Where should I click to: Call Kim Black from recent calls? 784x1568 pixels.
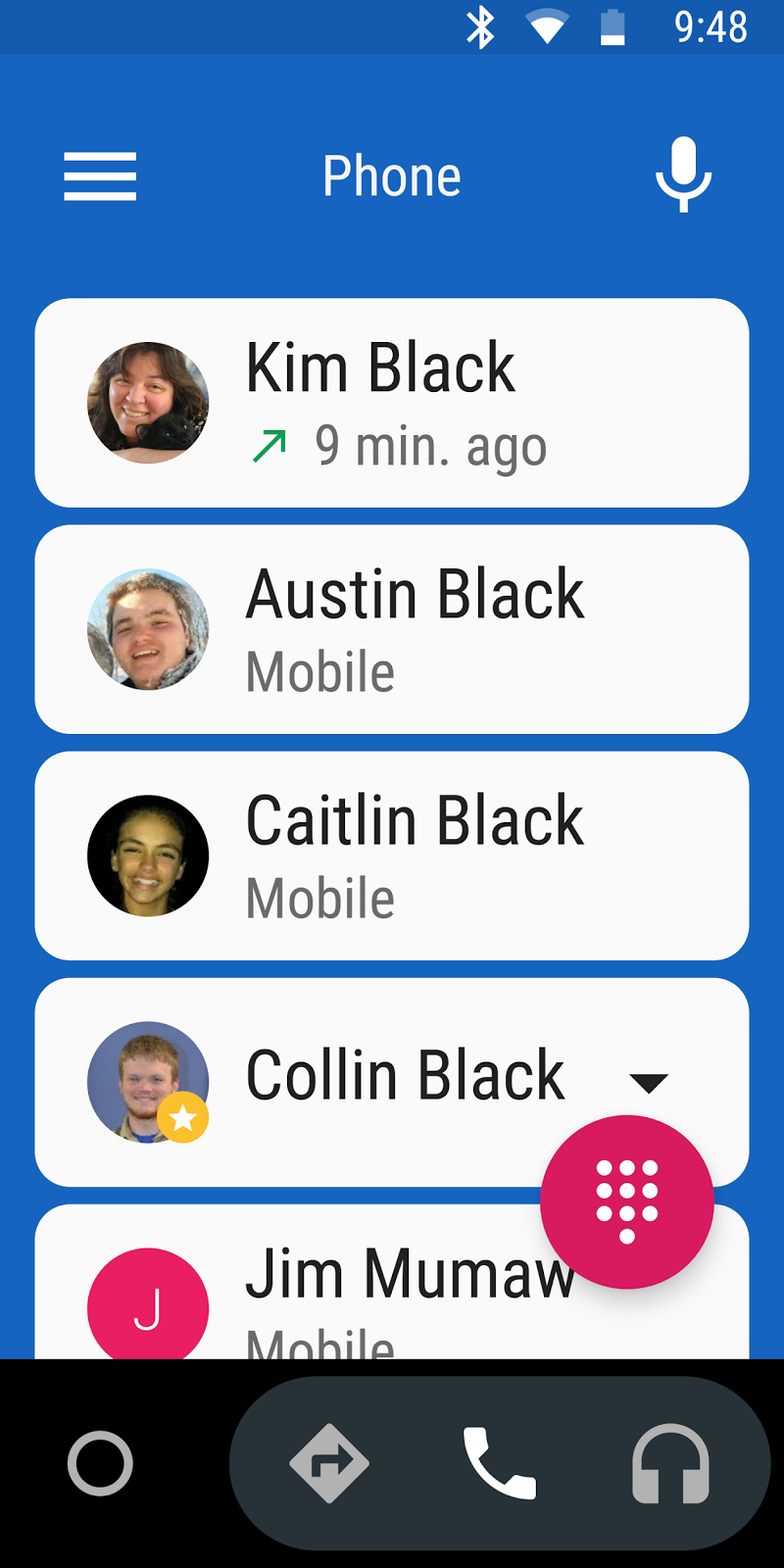point(392,403)
